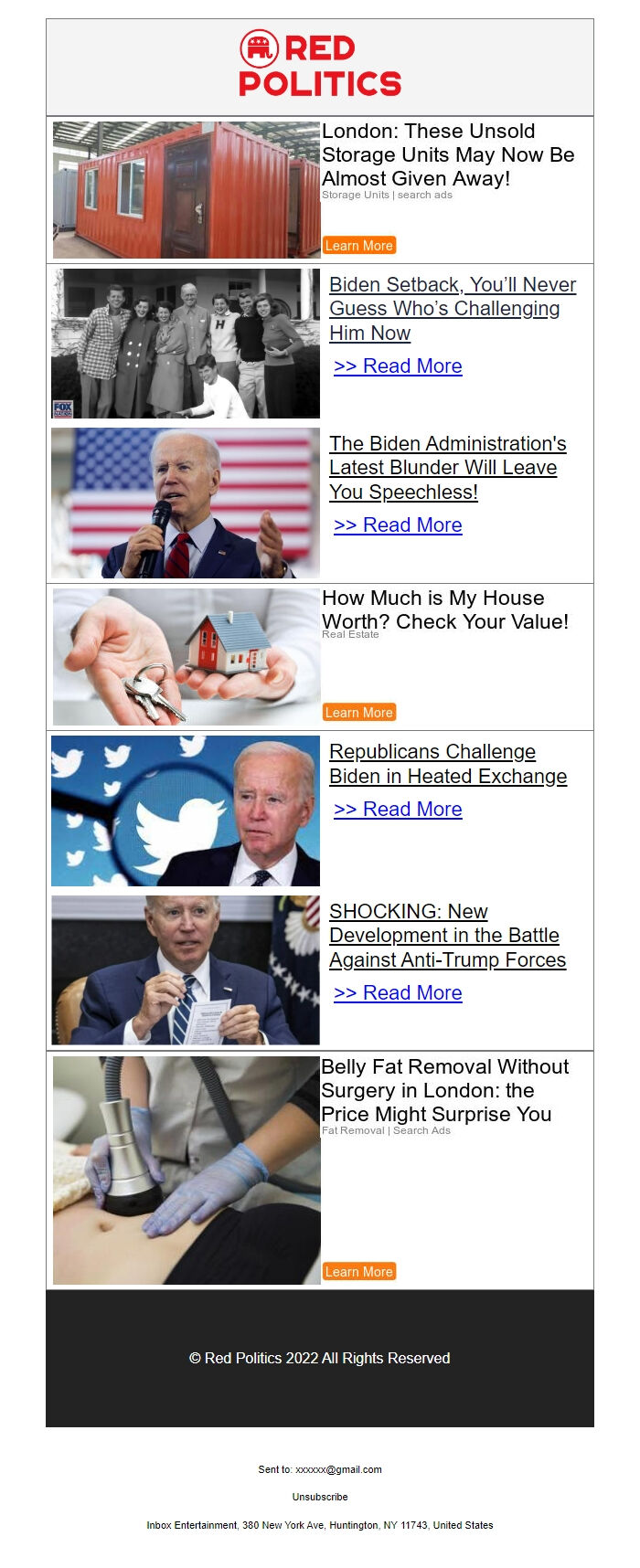Tap Learn More on the storage units ad
Screen dimensions: 640x1568
click(x=358, y=245)
